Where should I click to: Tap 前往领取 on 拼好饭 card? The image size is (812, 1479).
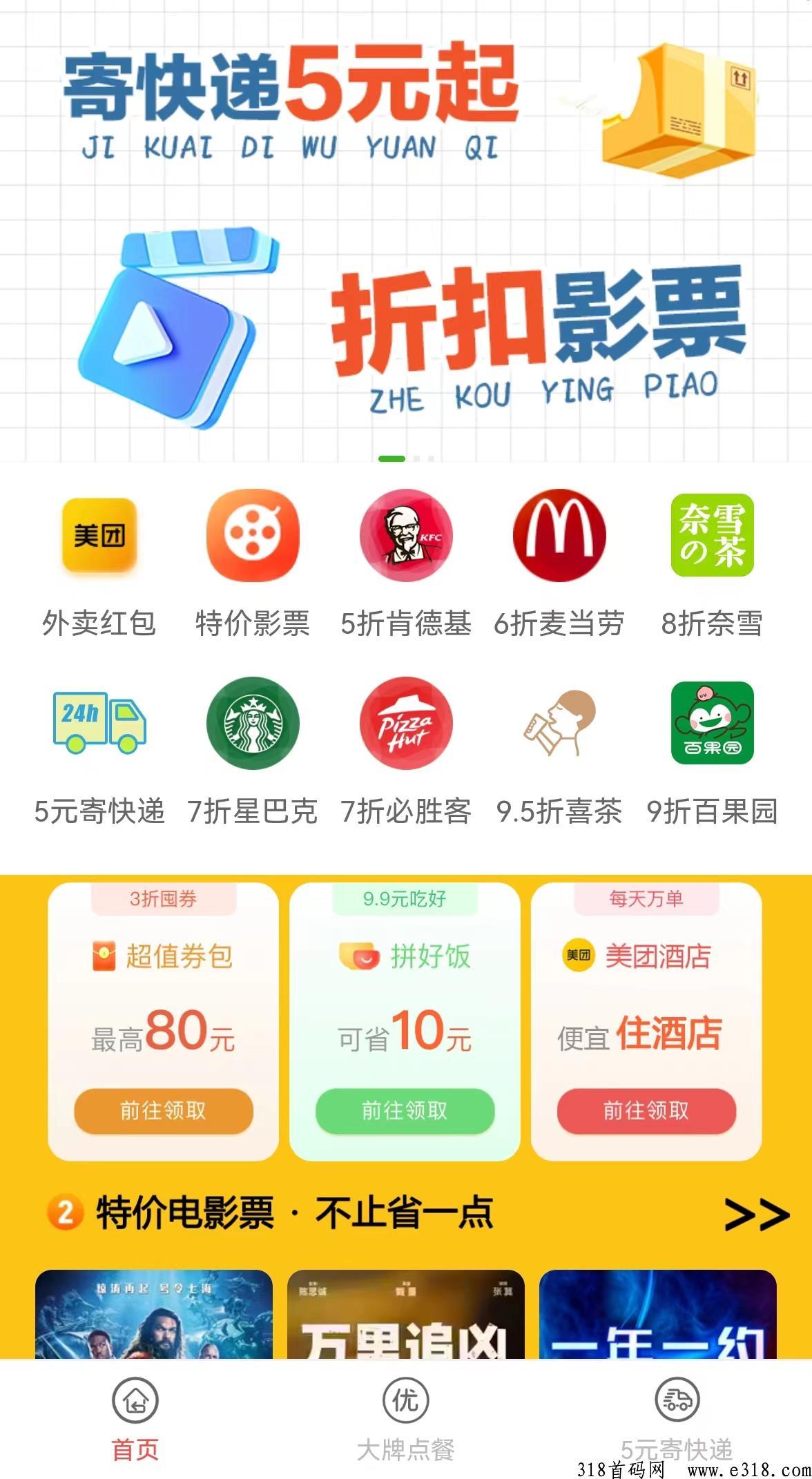[x=405, y=1111]
